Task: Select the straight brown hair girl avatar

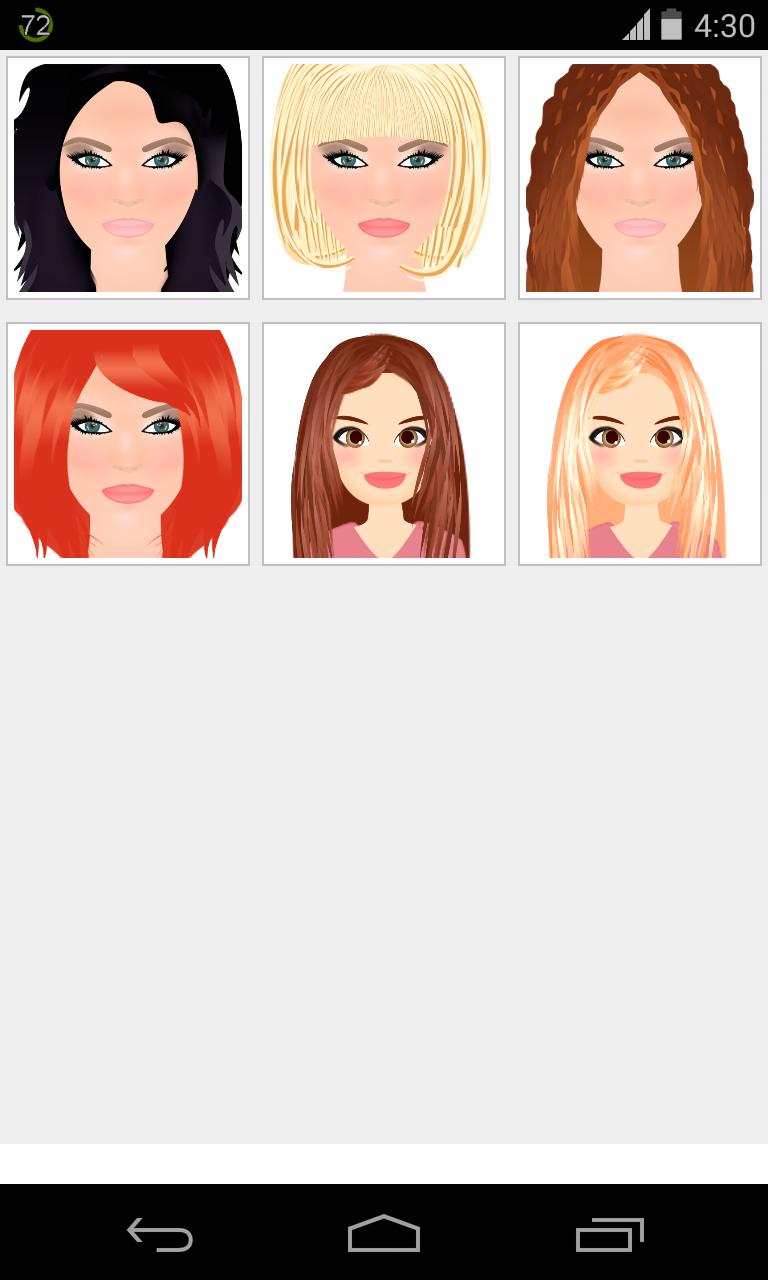Action: click(384, 444)
